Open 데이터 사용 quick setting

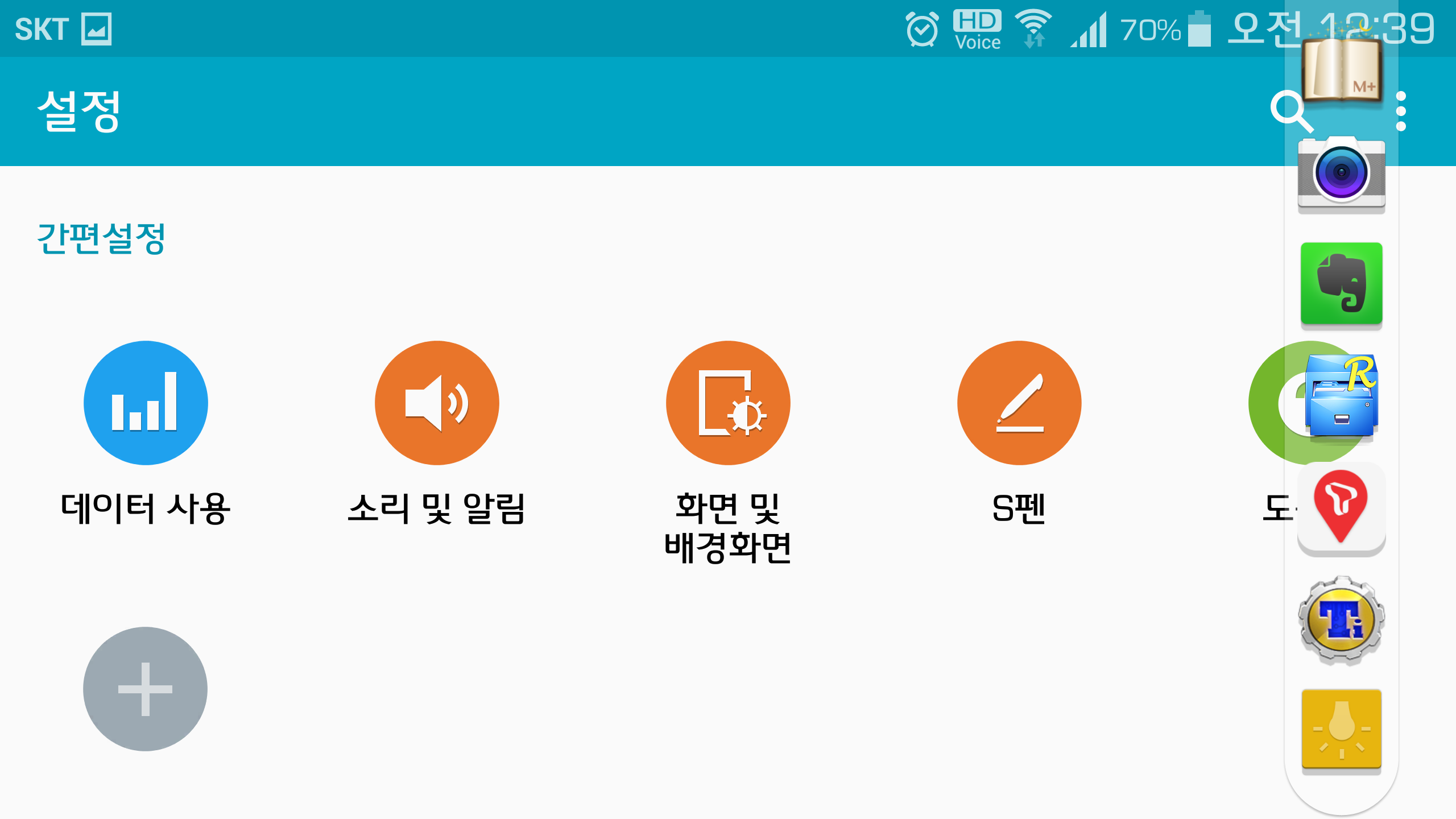146,403
